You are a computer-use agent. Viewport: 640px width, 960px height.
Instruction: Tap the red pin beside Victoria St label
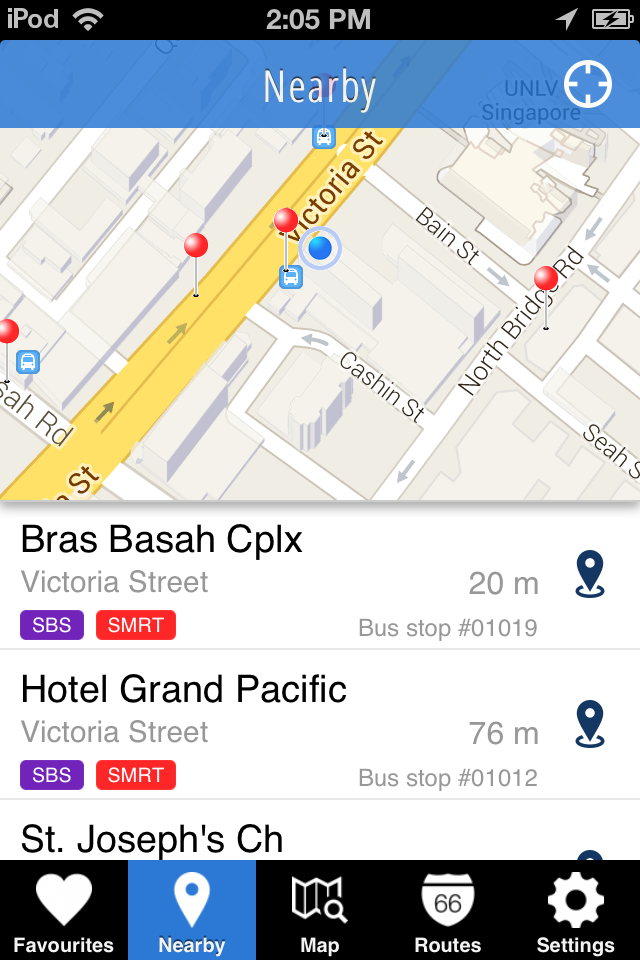[x=286, y=222]
